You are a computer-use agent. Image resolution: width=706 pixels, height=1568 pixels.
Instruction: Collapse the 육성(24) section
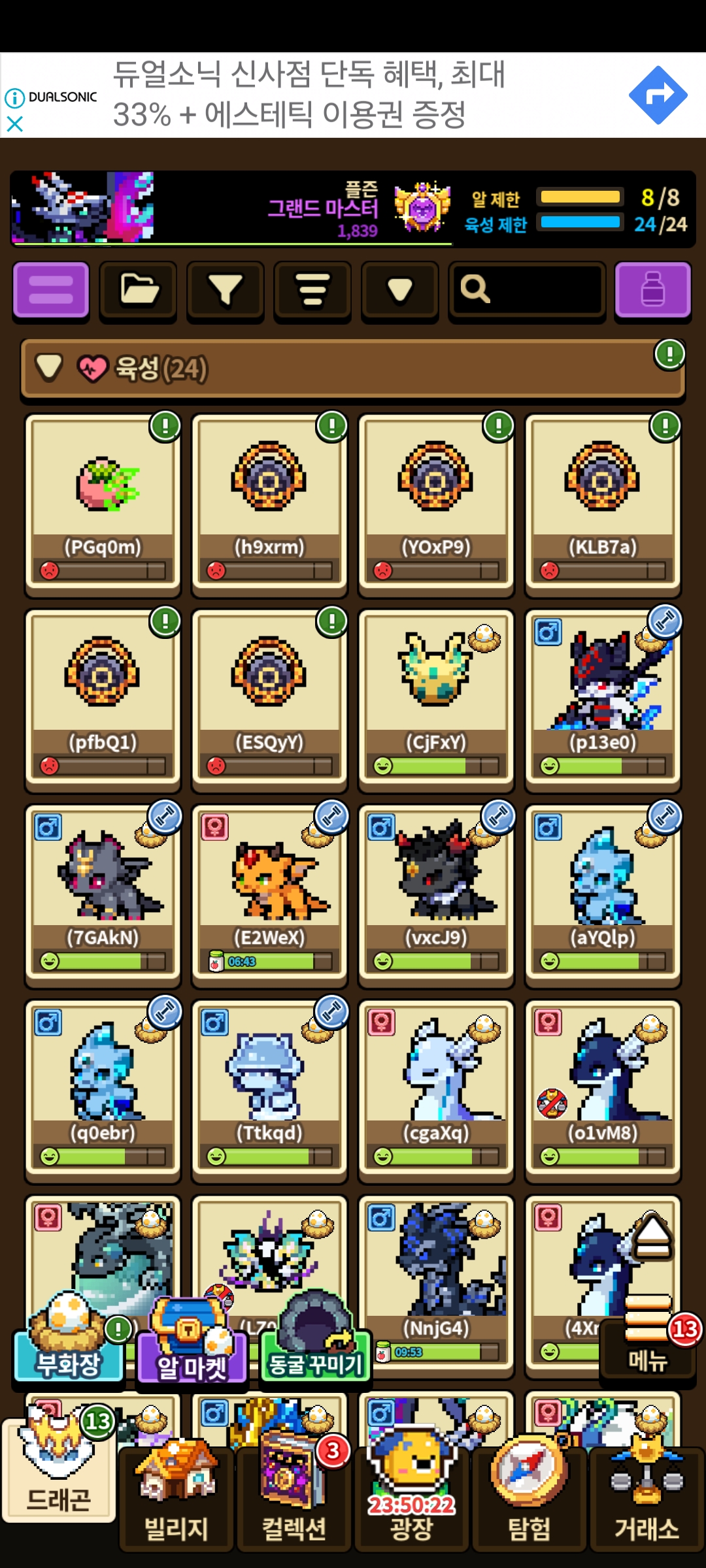[x=50, y=368]
